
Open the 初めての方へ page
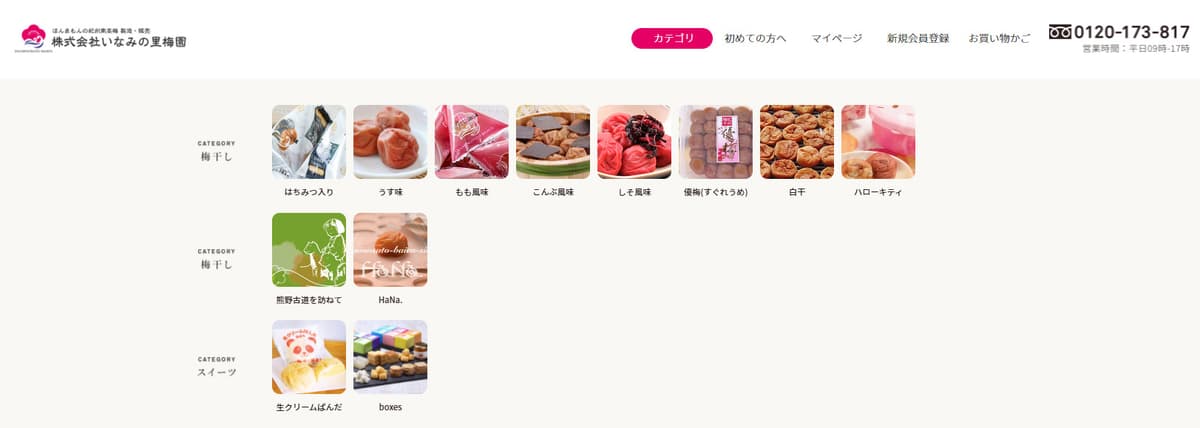755,38
